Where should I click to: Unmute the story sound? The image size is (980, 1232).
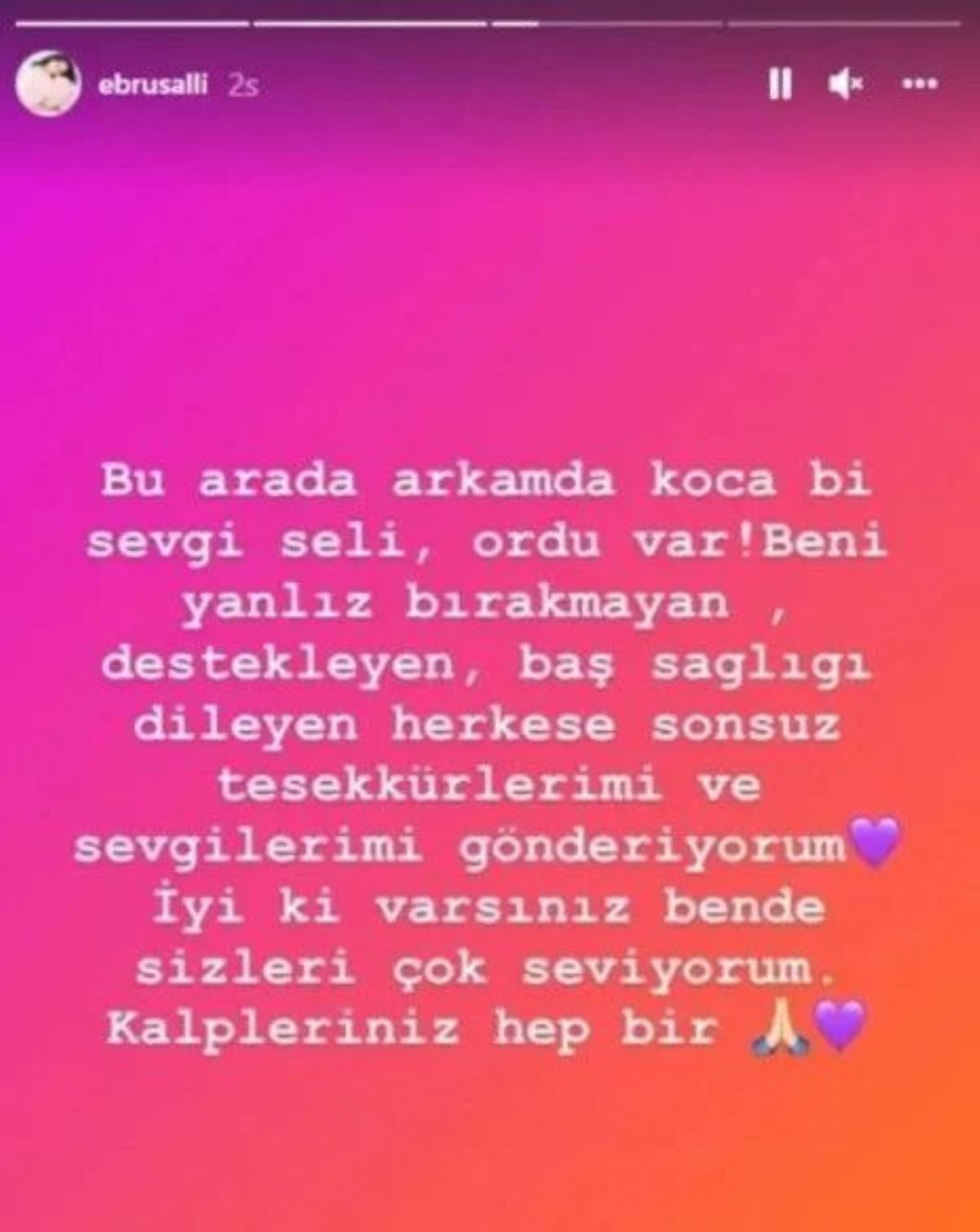845,83
